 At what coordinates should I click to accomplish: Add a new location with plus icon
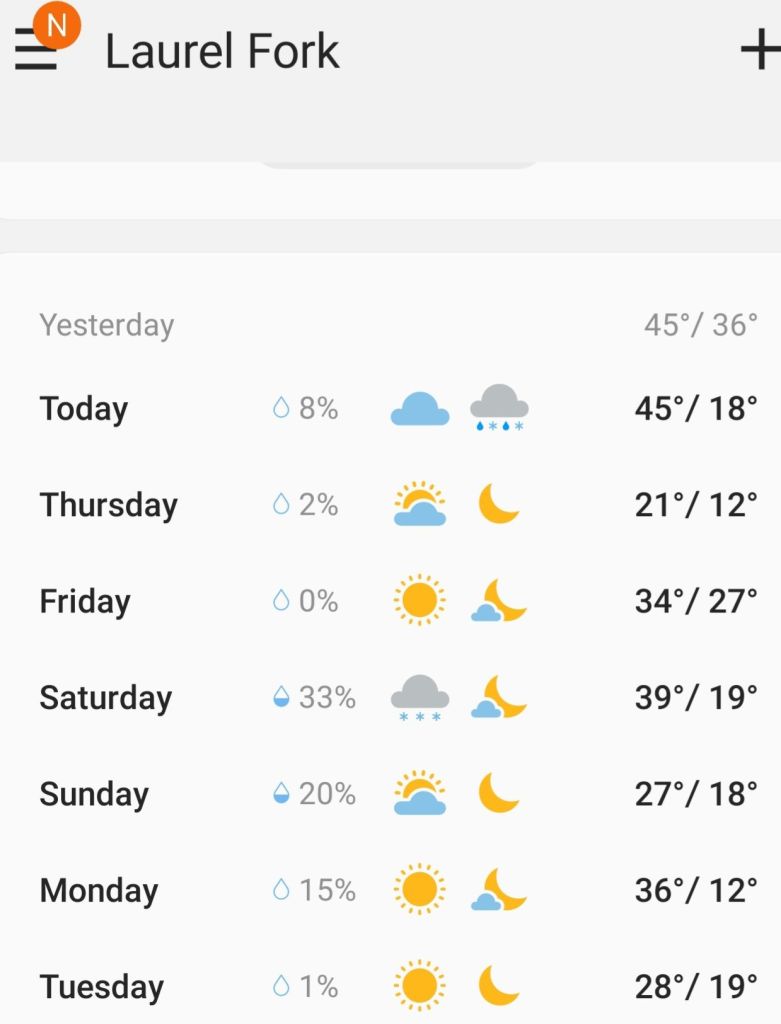(759, 50)
